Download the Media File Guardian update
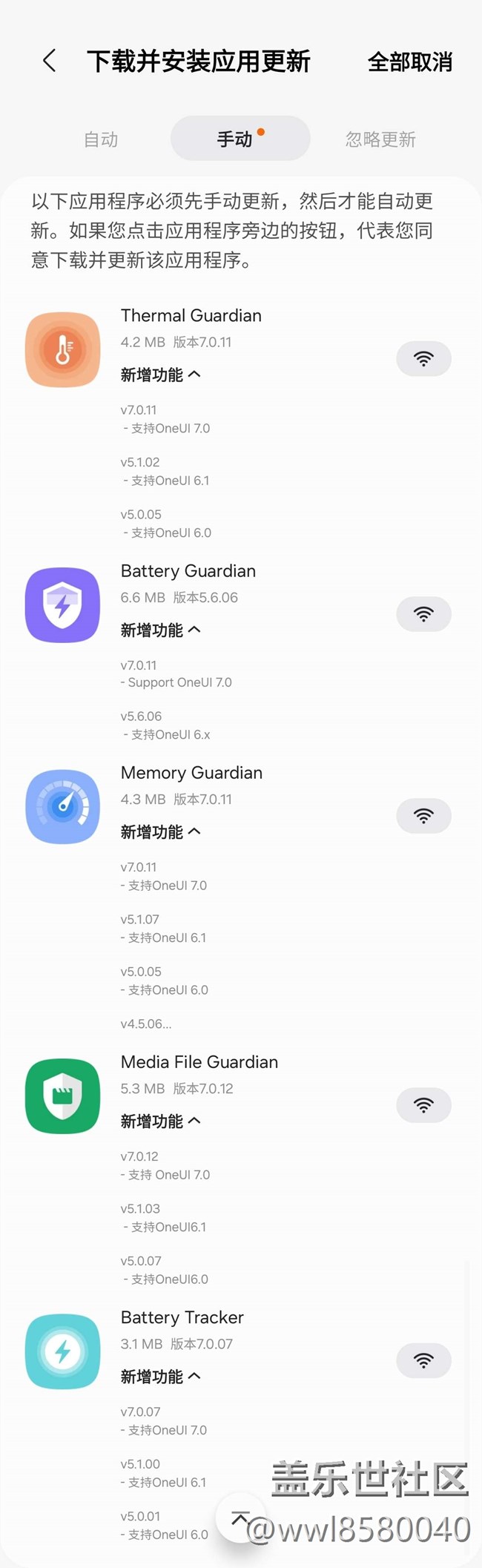Image resolution: width=482 pixels, height=1568 pixels. (423, 1105)
